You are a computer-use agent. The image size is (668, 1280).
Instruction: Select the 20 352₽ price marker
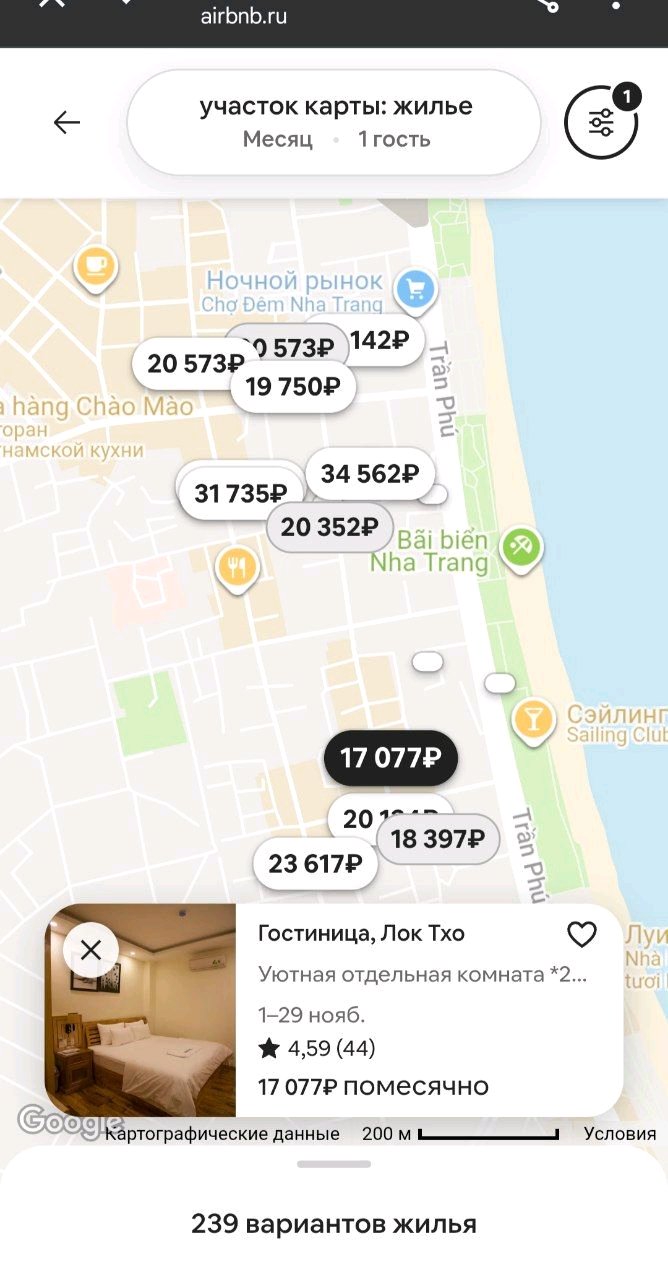(x=329, y=527)
